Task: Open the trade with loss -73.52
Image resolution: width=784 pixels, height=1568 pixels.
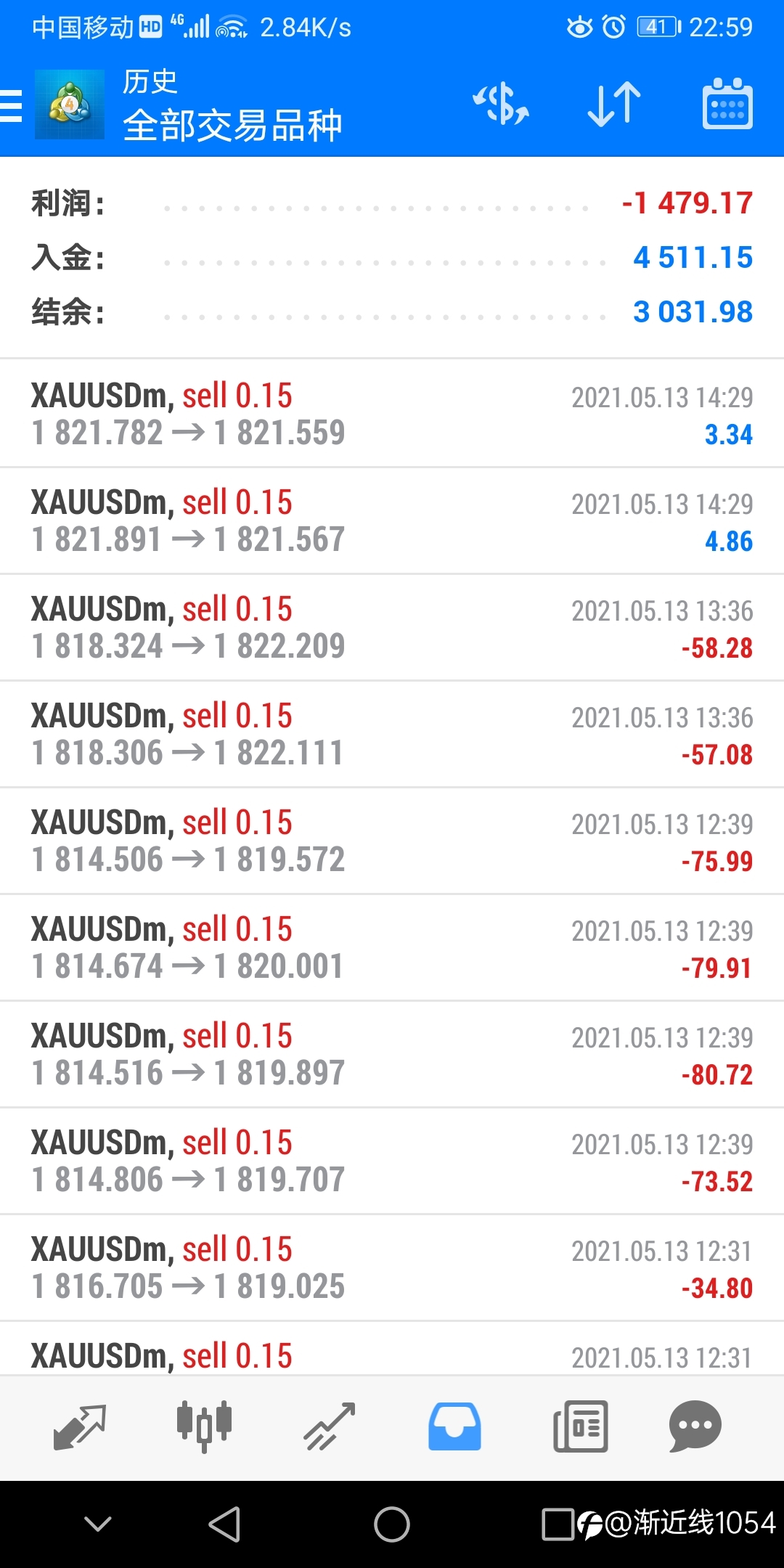Action: [x=392, y=1161]
